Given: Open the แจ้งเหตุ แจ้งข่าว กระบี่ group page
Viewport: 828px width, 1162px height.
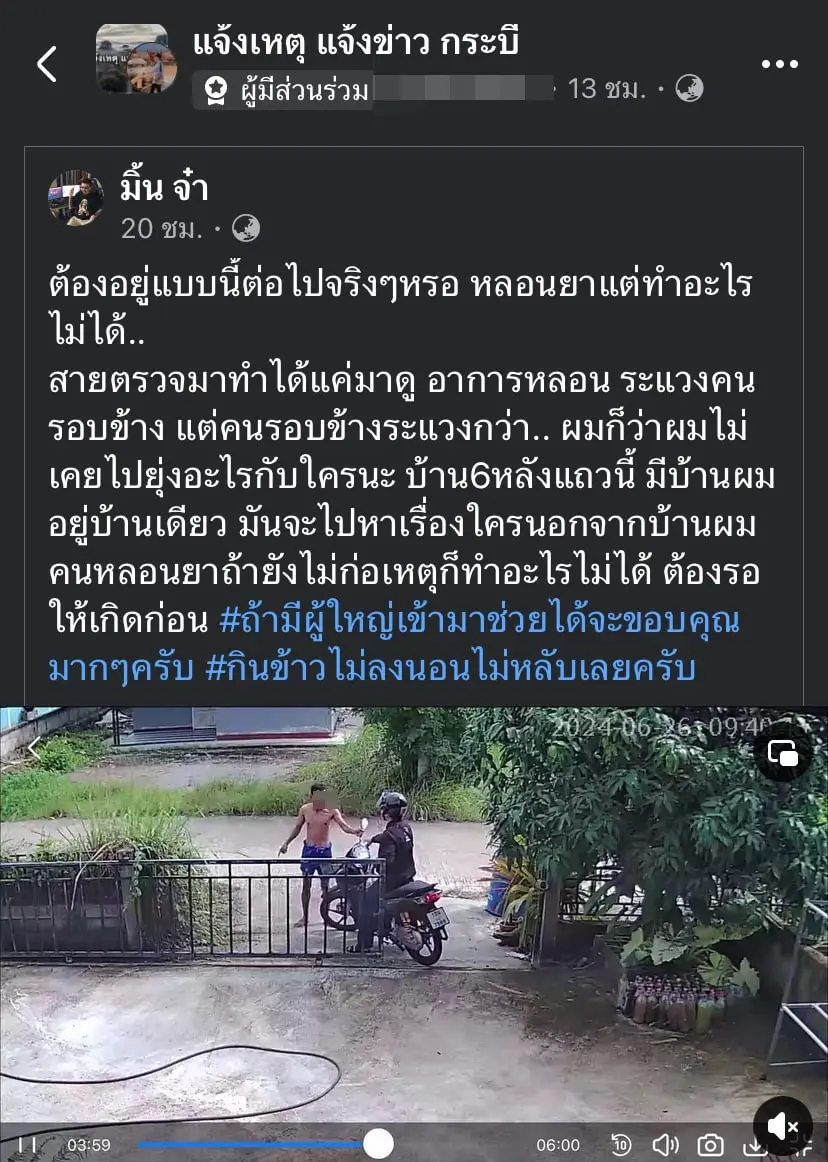Looking at the screenshot, I should (x=355, y=44).
